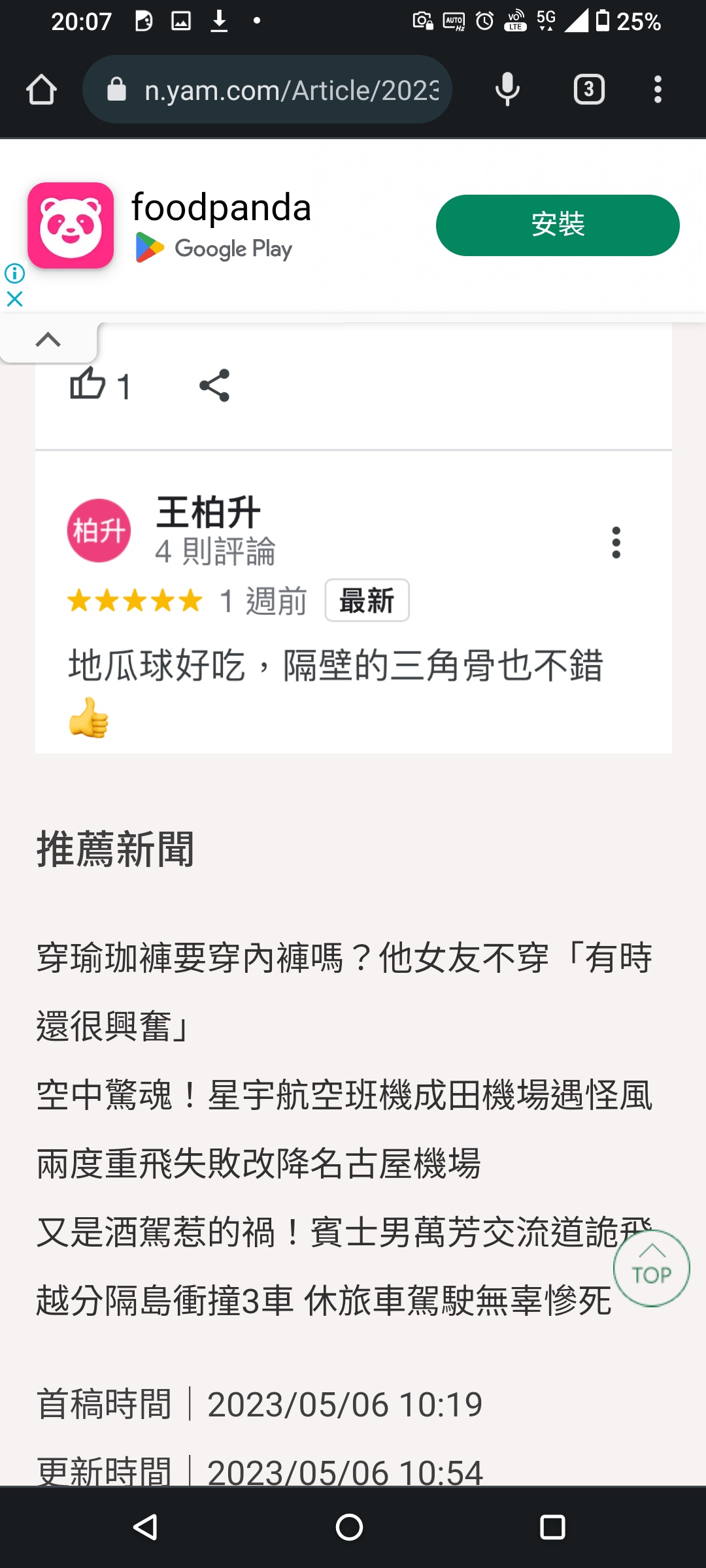Collapse the ad with up chevron
The width and height of the screenshot is (706, 1568).
tap(48, 340)
